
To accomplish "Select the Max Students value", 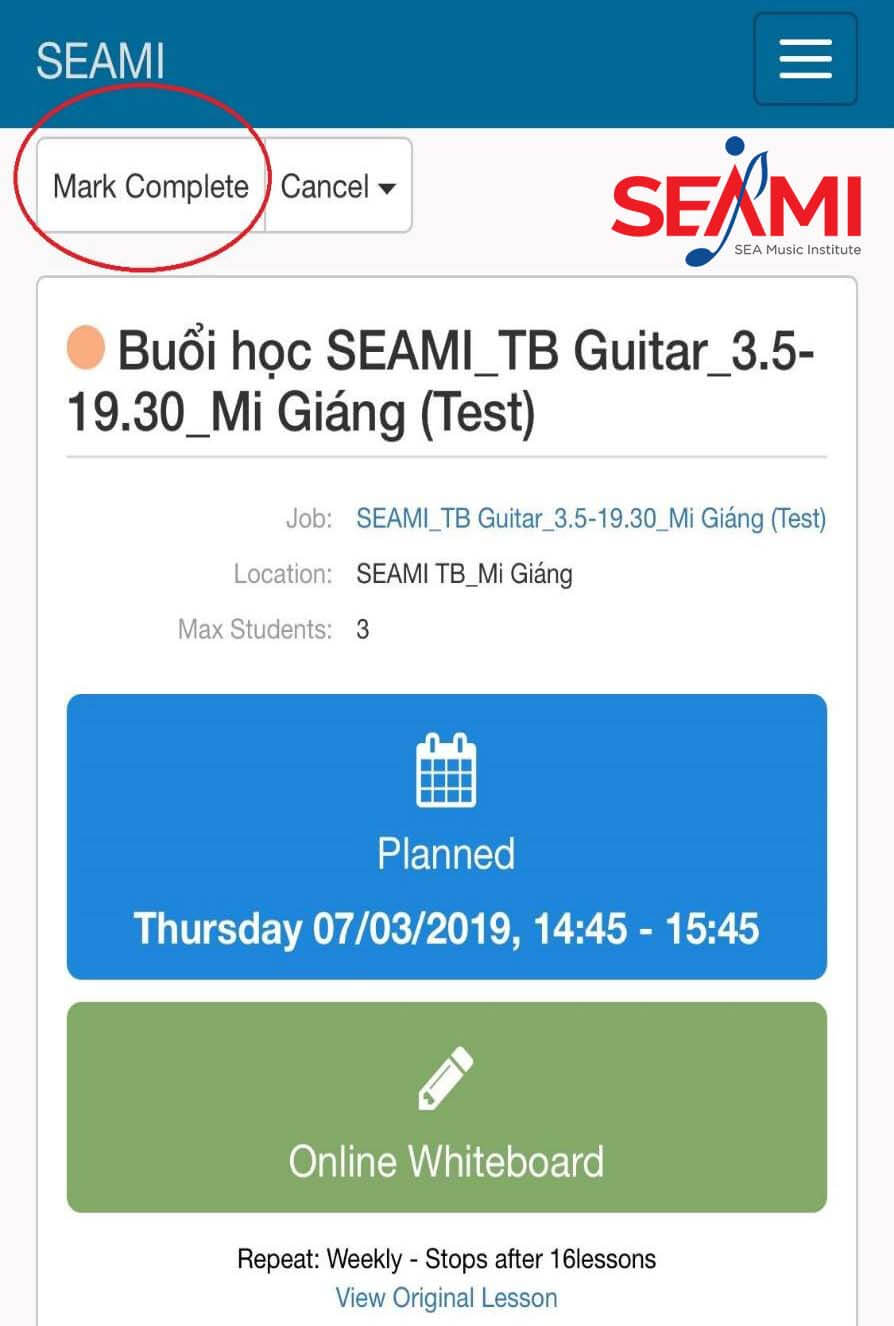I will (363, 629).
